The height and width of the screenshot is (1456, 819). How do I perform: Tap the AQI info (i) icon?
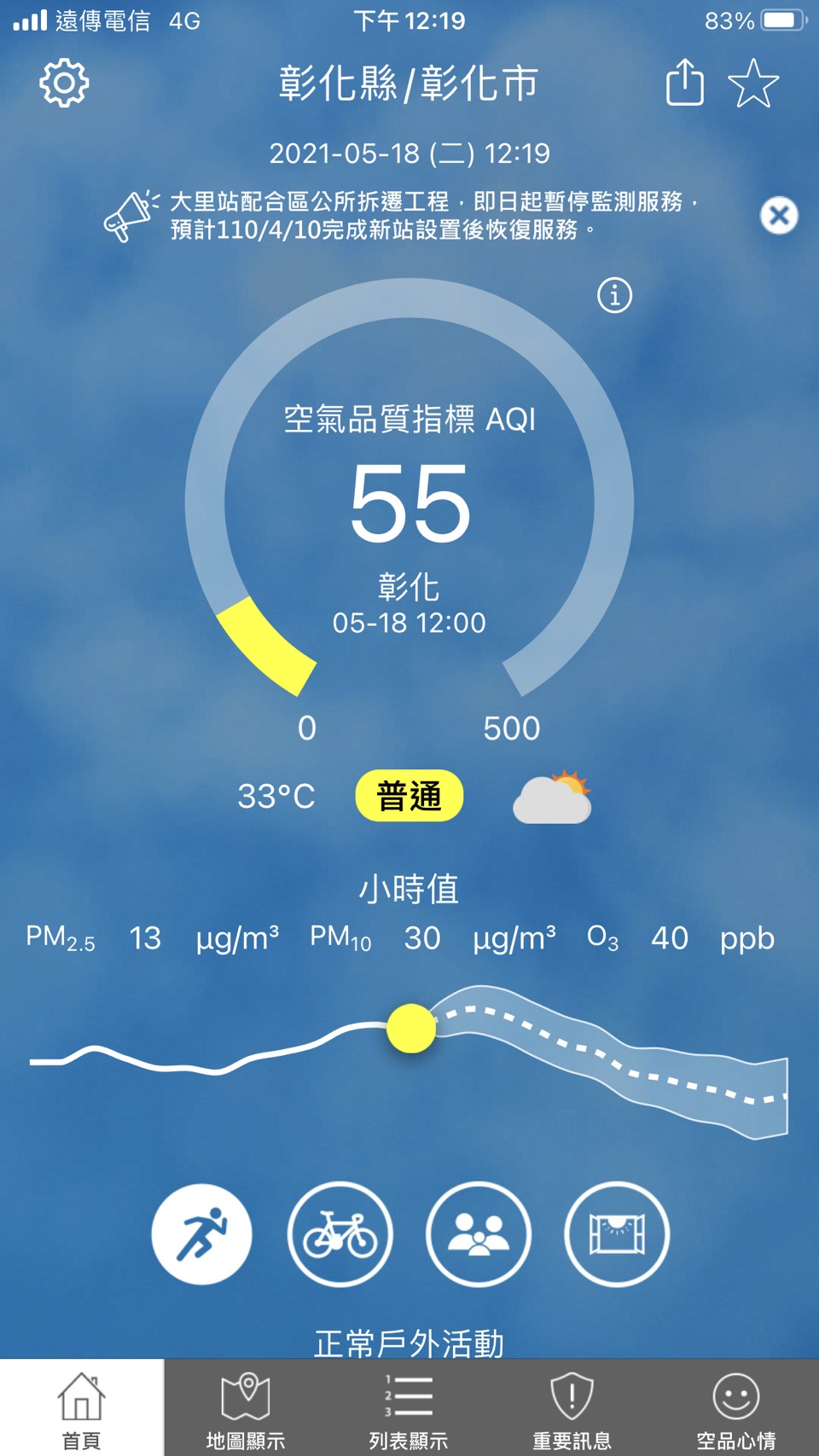613,297
